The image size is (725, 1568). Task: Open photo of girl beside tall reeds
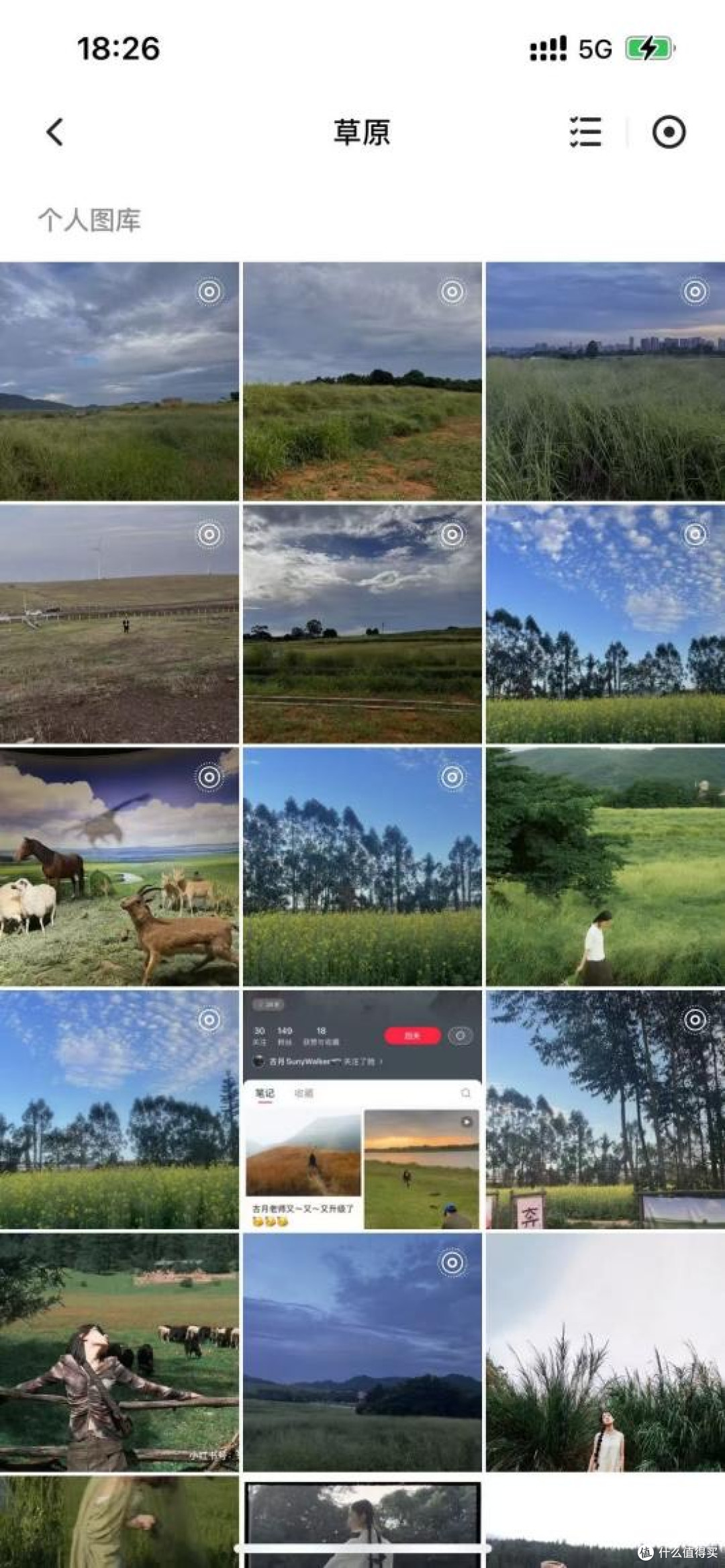click(x=606, y=1352)
